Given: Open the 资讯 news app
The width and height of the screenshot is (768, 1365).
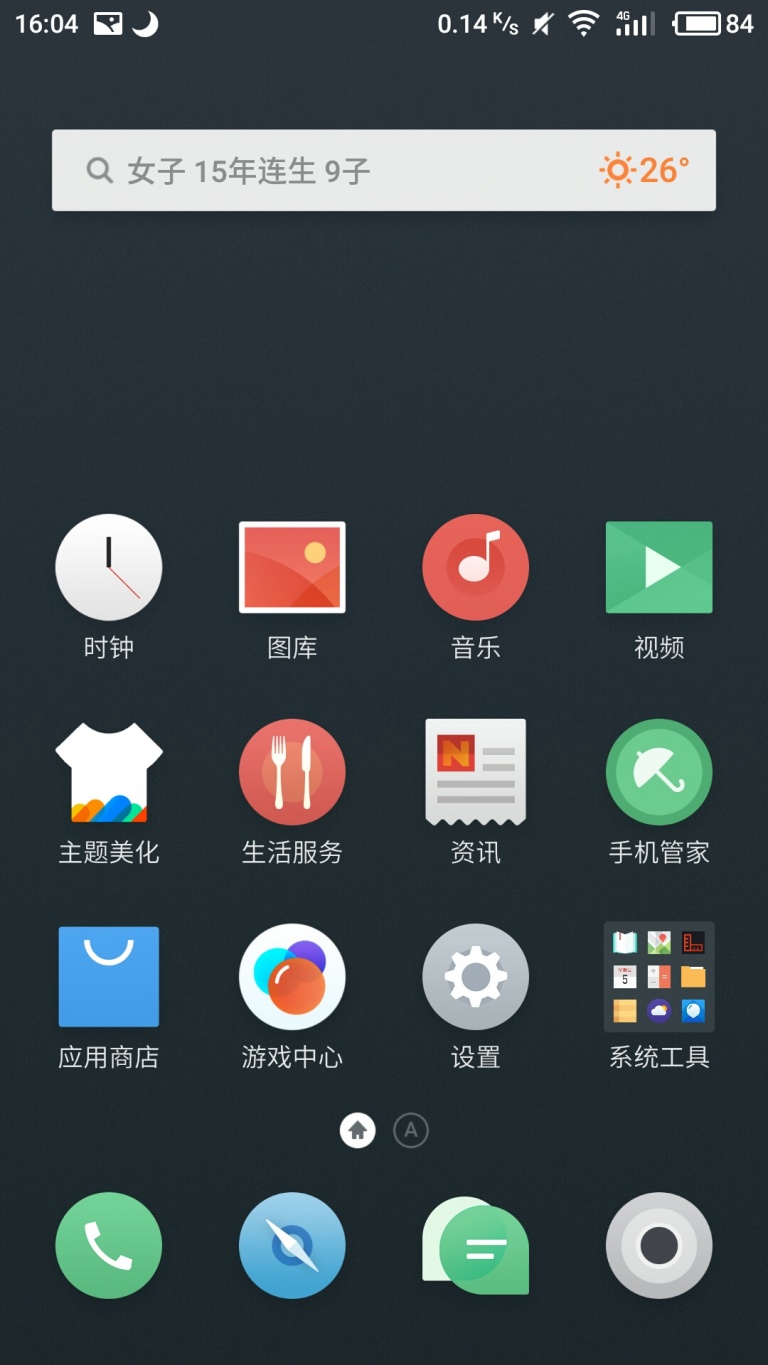Looking at the screenshot, I should (x=475, y=772).
